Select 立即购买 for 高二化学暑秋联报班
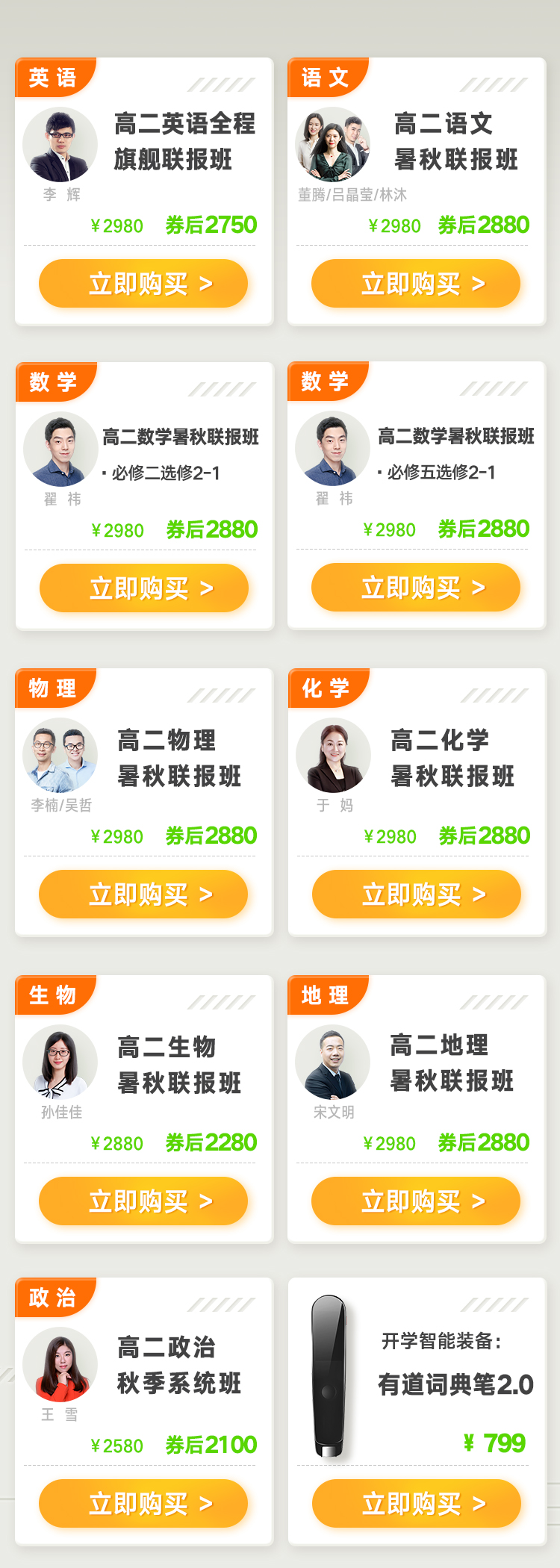This screenshot has width=560, height=1568. 417,895
